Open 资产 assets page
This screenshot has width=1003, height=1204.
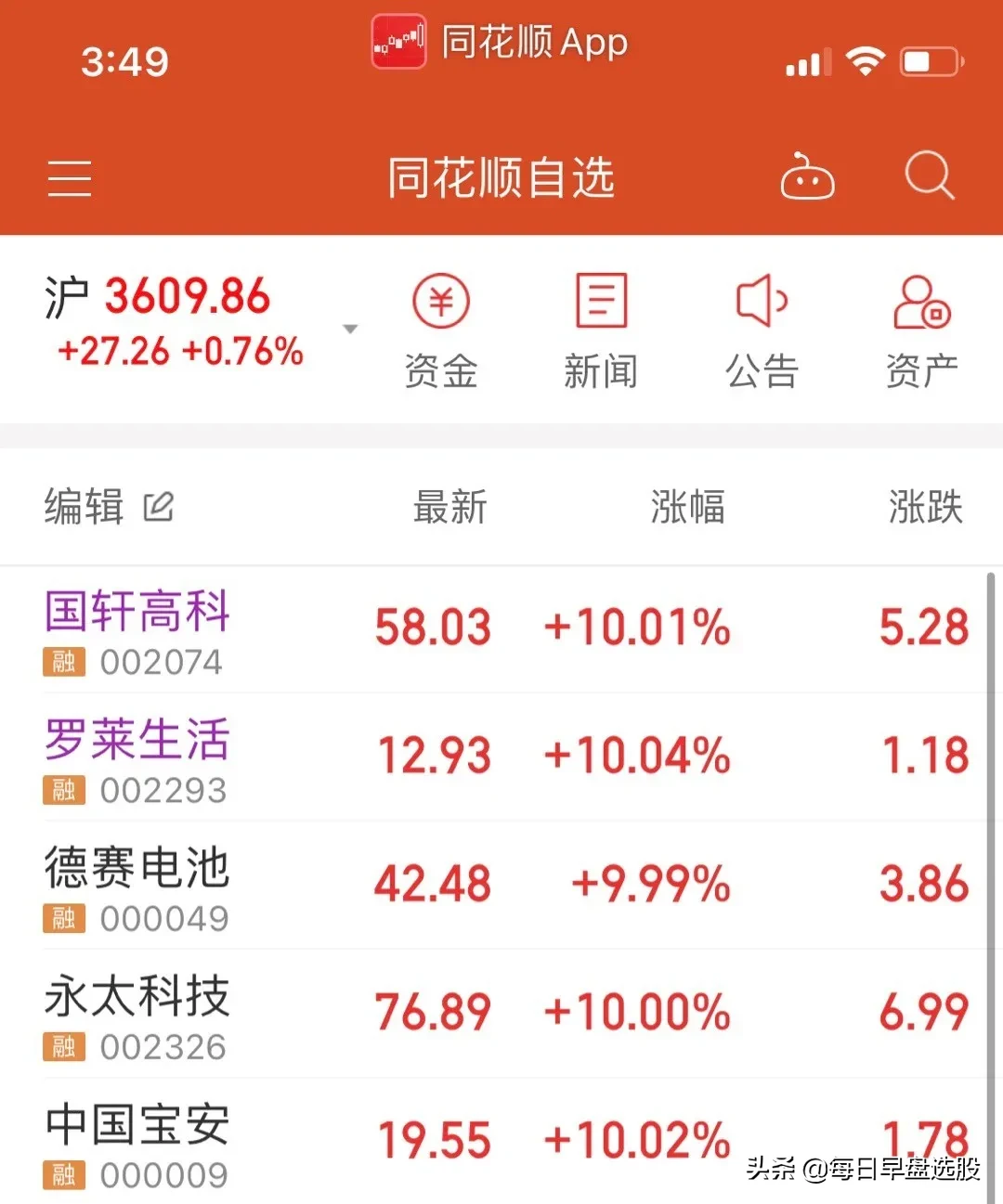(x=921, y=330)
